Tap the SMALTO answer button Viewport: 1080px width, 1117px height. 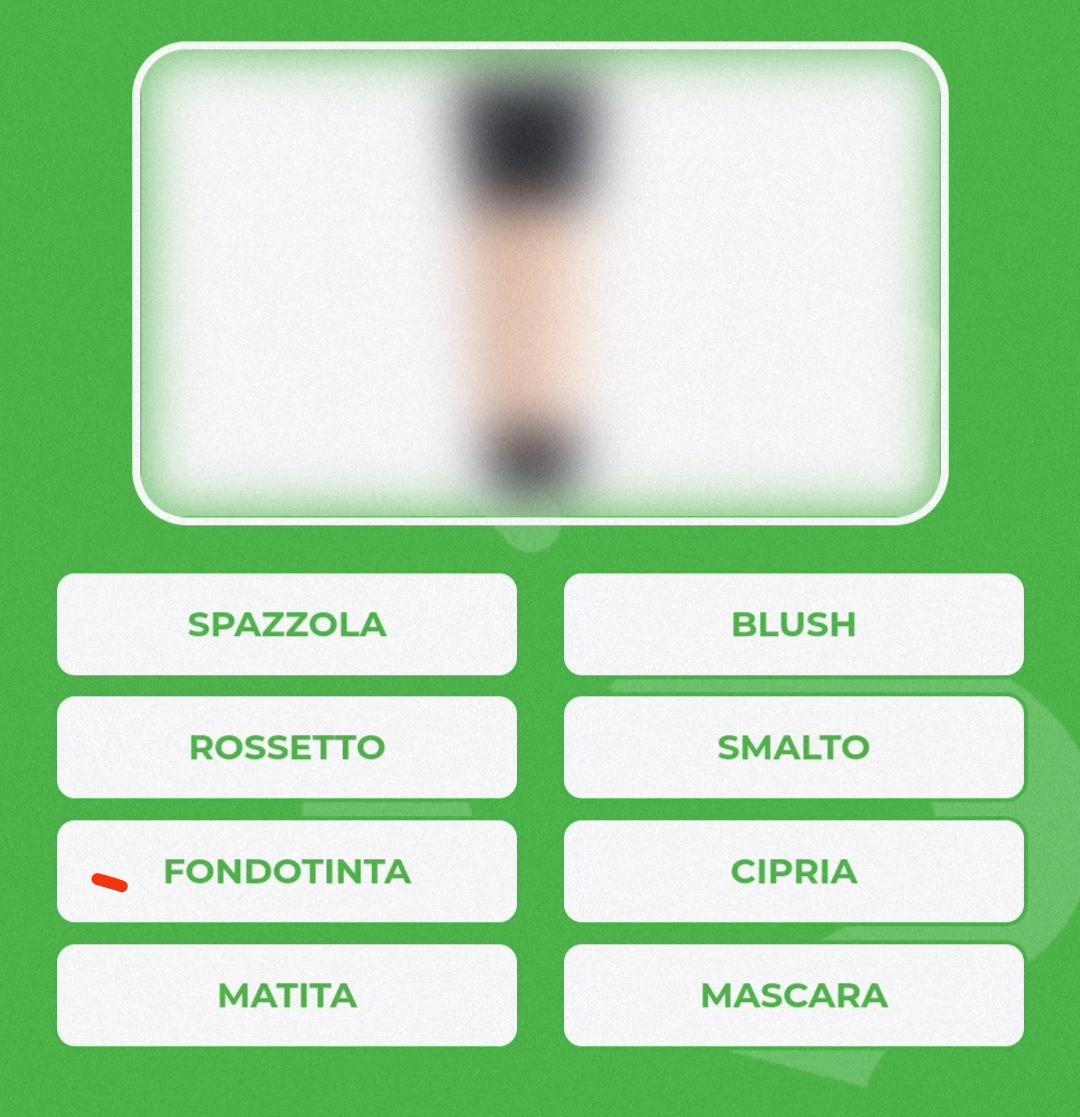793,747
